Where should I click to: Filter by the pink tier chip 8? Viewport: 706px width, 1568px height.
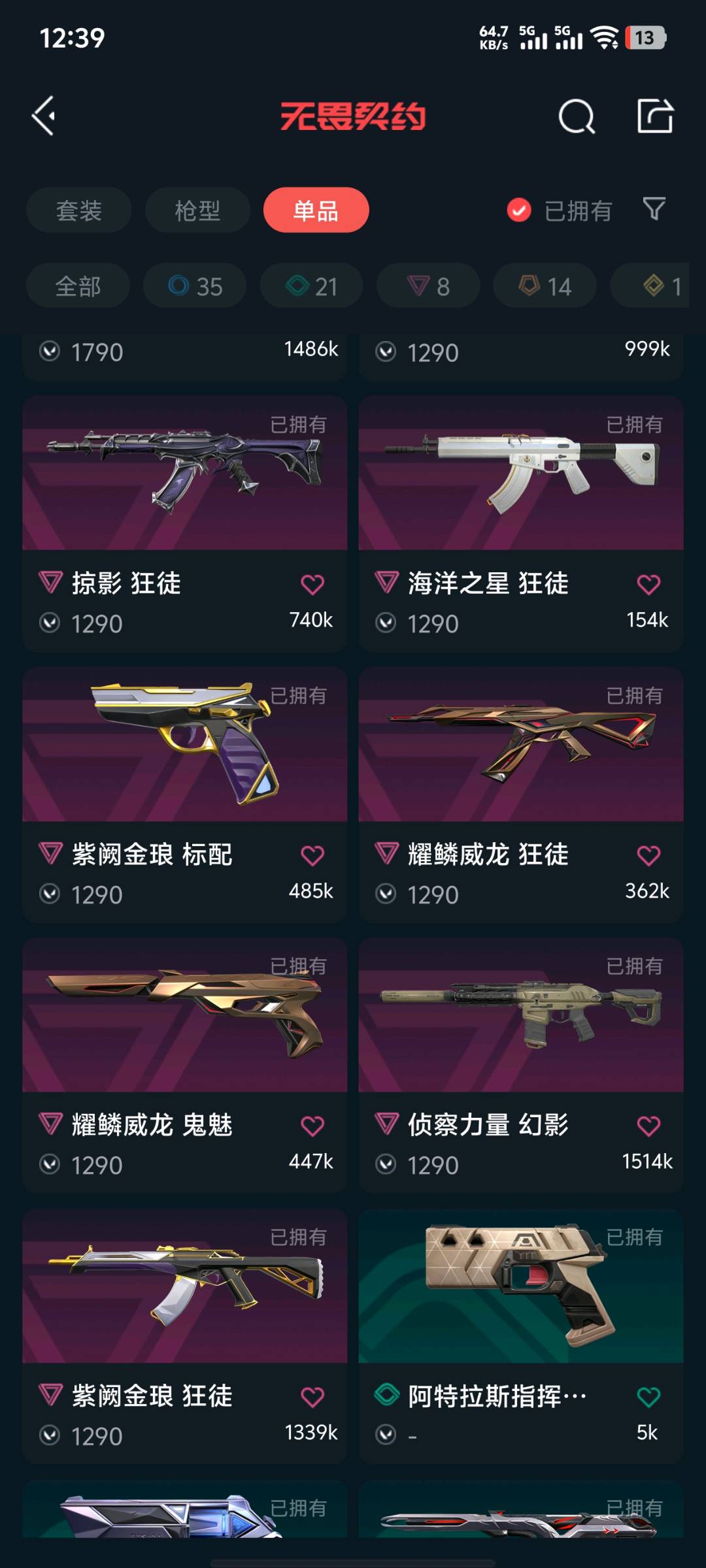click(428, 286)
